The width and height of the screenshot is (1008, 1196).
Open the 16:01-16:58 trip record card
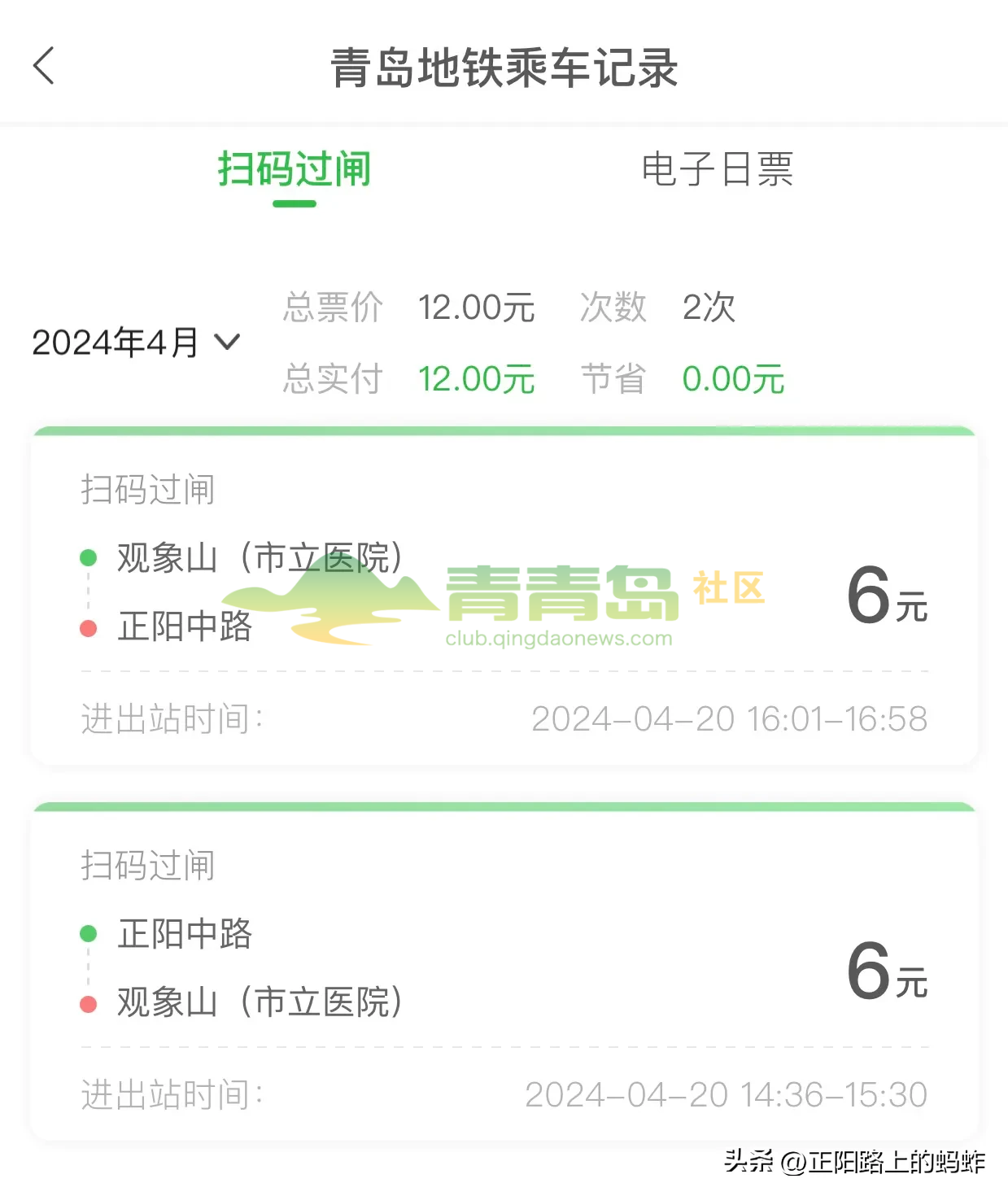(x=504, y=598)
